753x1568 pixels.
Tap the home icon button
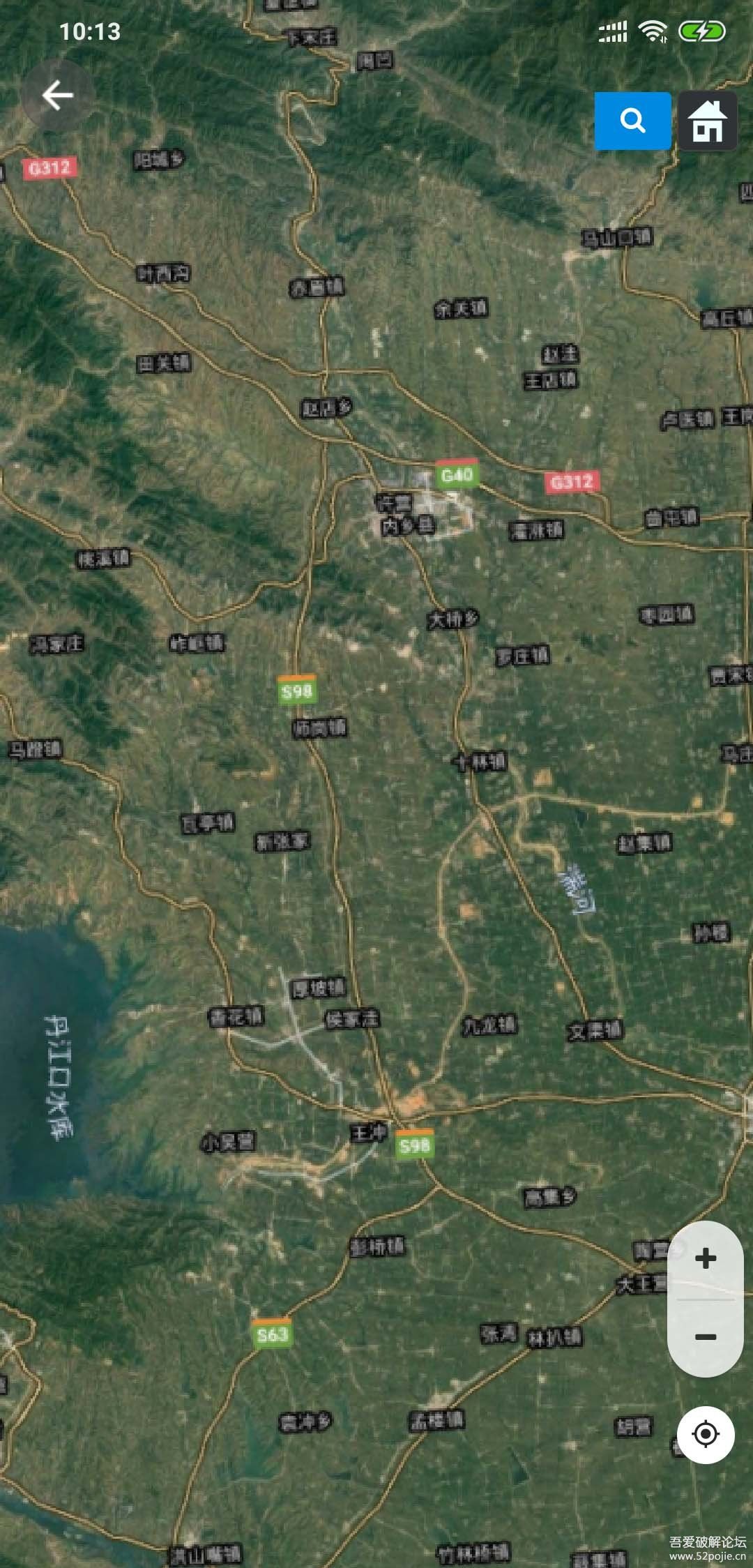coord(707,121)
